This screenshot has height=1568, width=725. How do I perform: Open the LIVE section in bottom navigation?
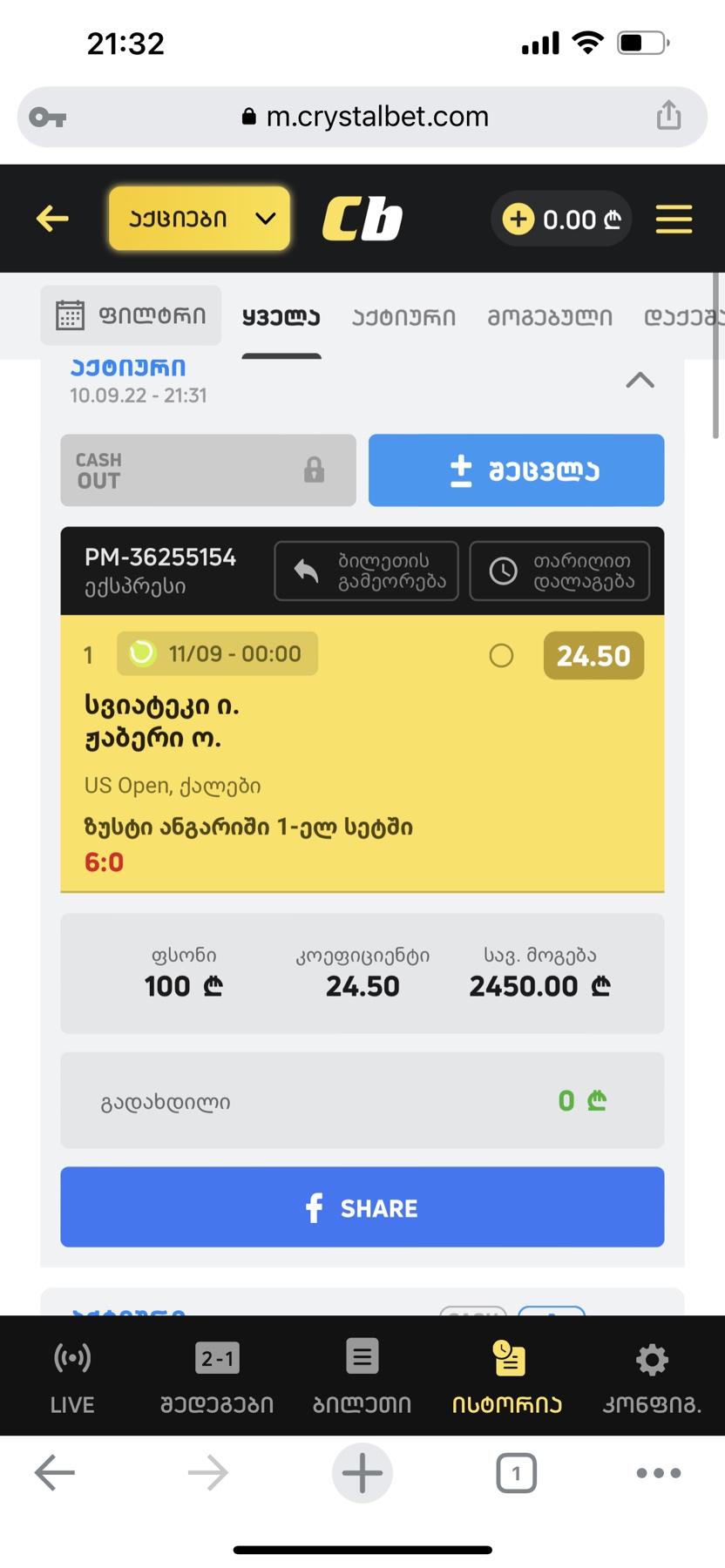click(x=72, y=1376)
